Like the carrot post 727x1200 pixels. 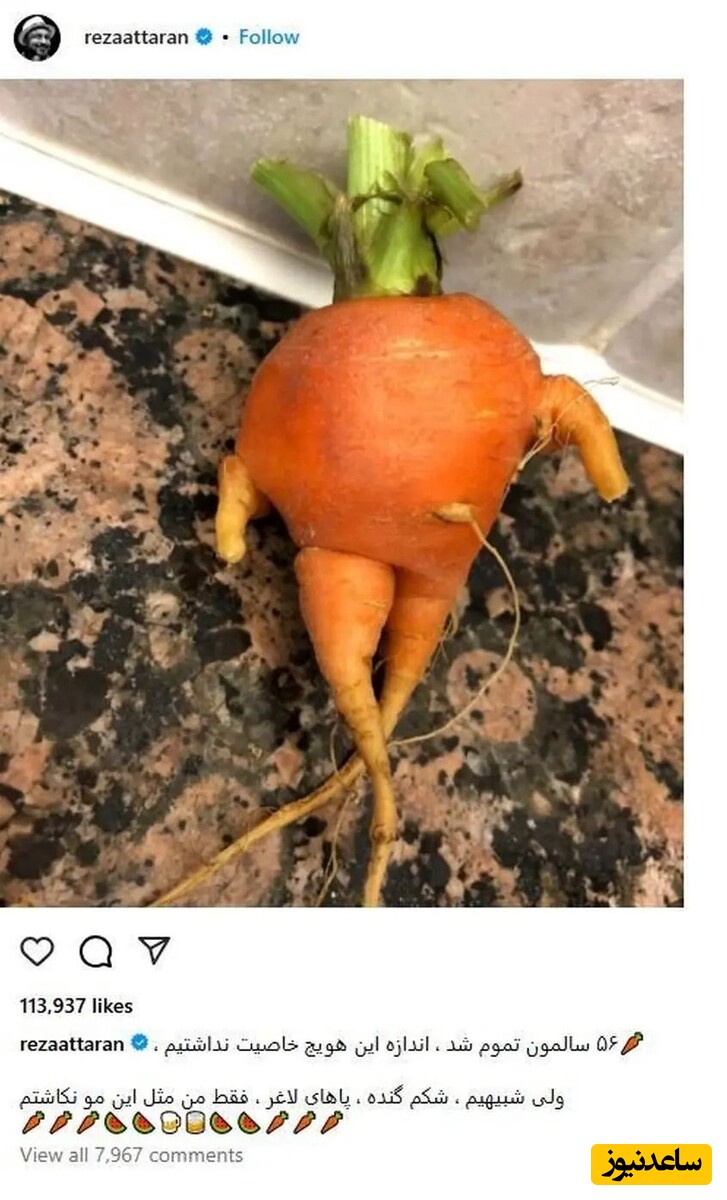coord(37,951)
